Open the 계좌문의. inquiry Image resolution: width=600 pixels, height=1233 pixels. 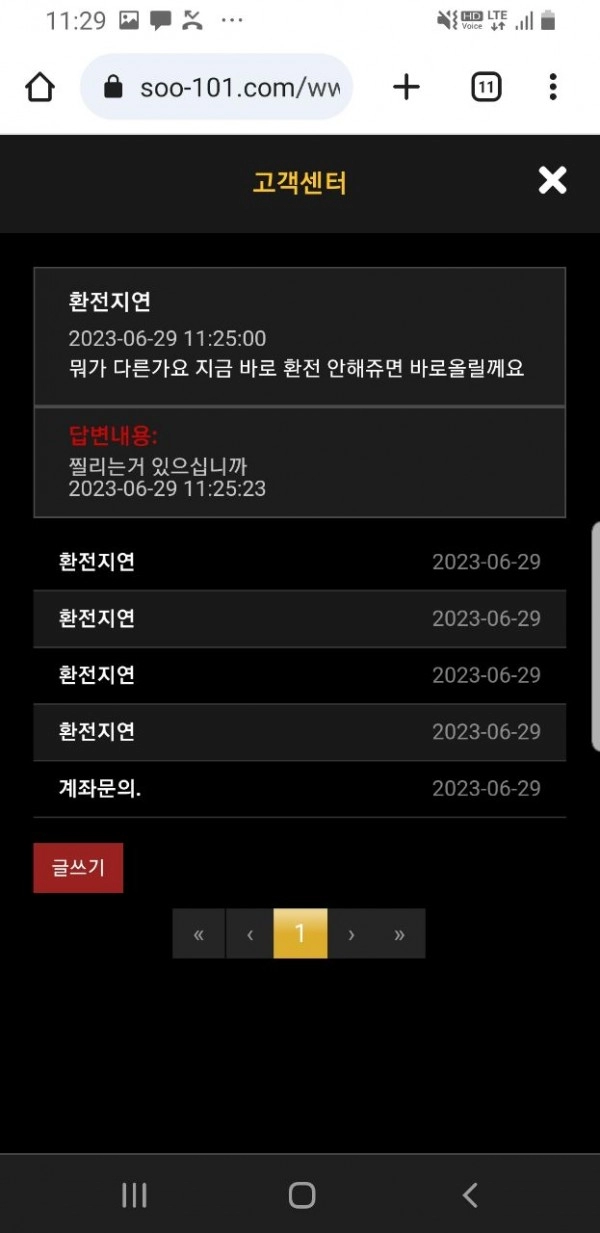tap(299, 789)
